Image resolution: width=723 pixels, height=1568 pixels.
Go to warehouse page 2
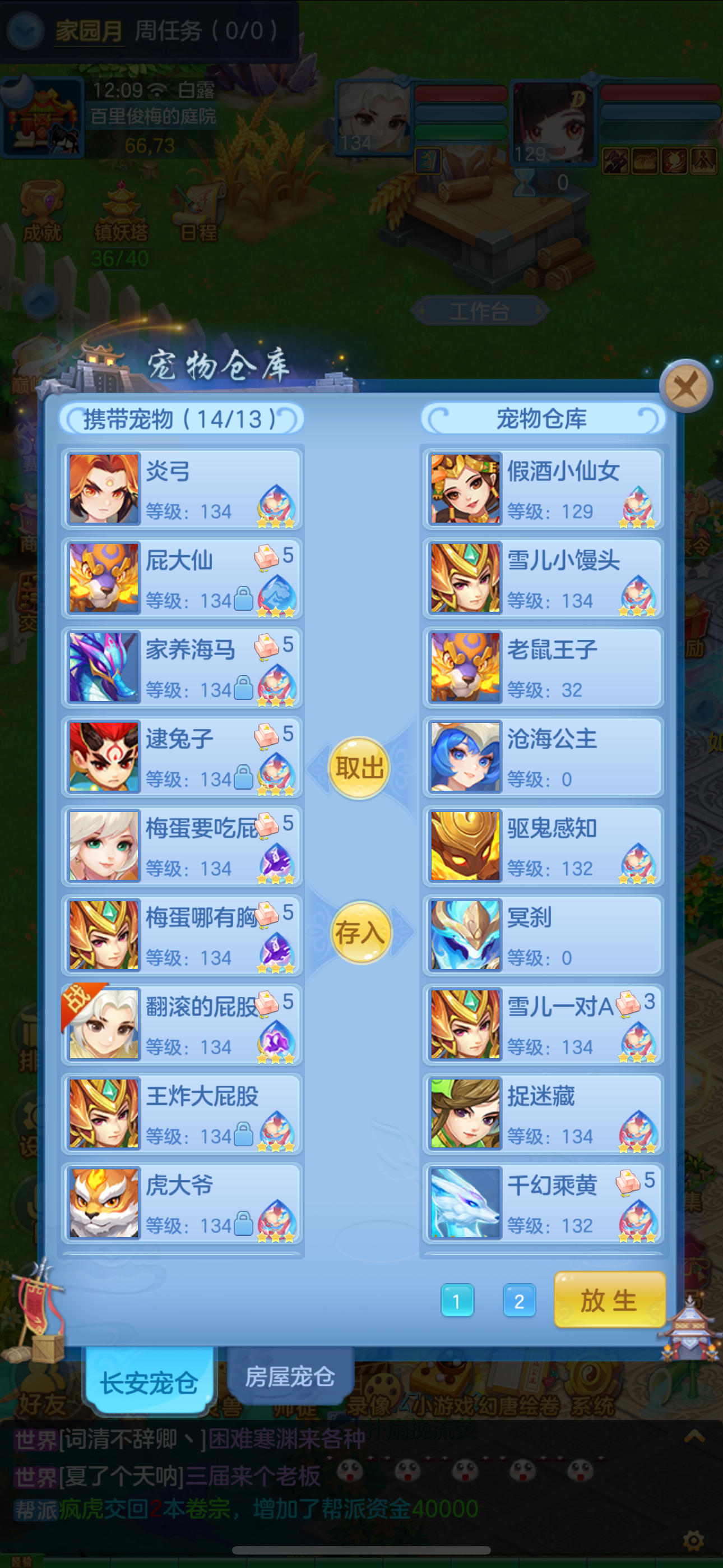(x=518, y=1301)
